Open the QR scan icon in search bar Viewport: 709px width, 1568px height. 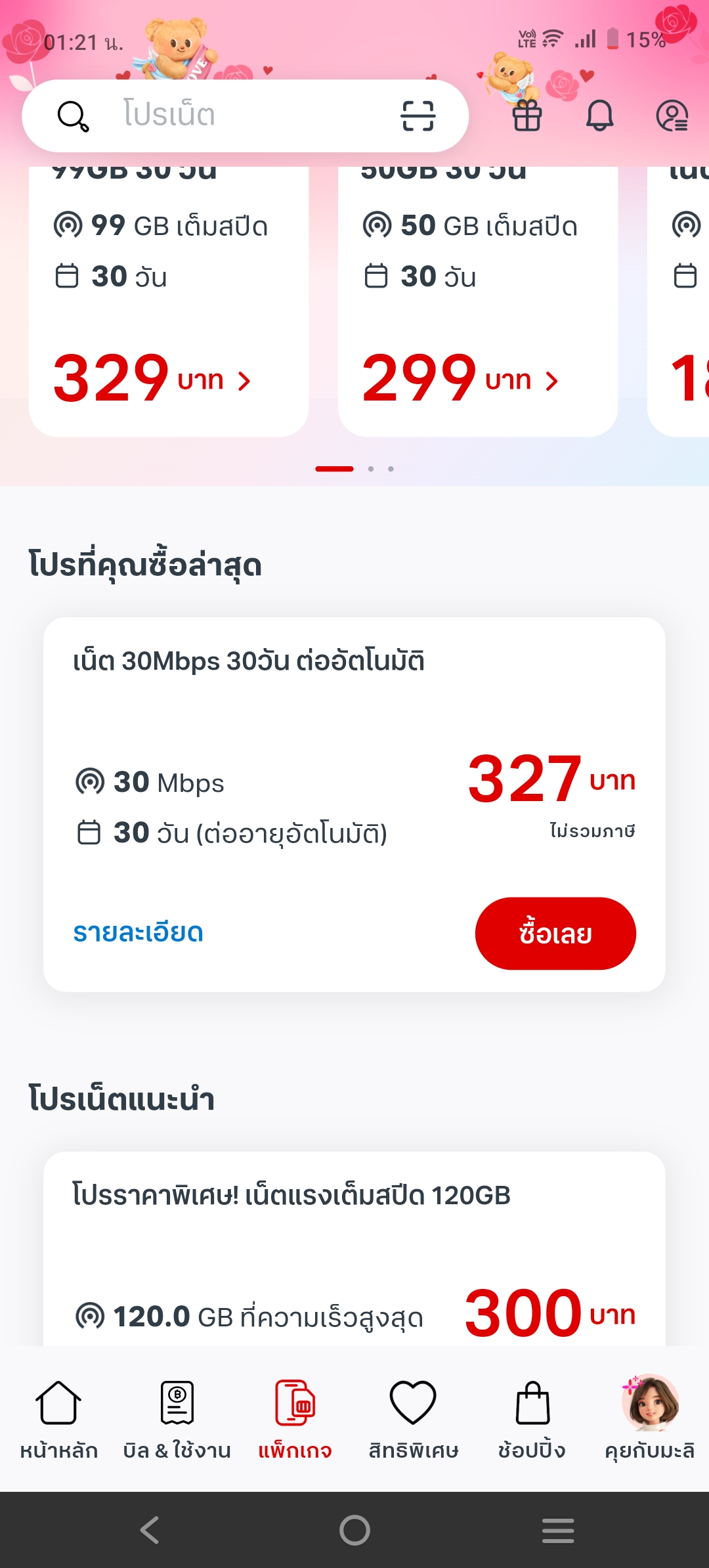pos(418,116)
